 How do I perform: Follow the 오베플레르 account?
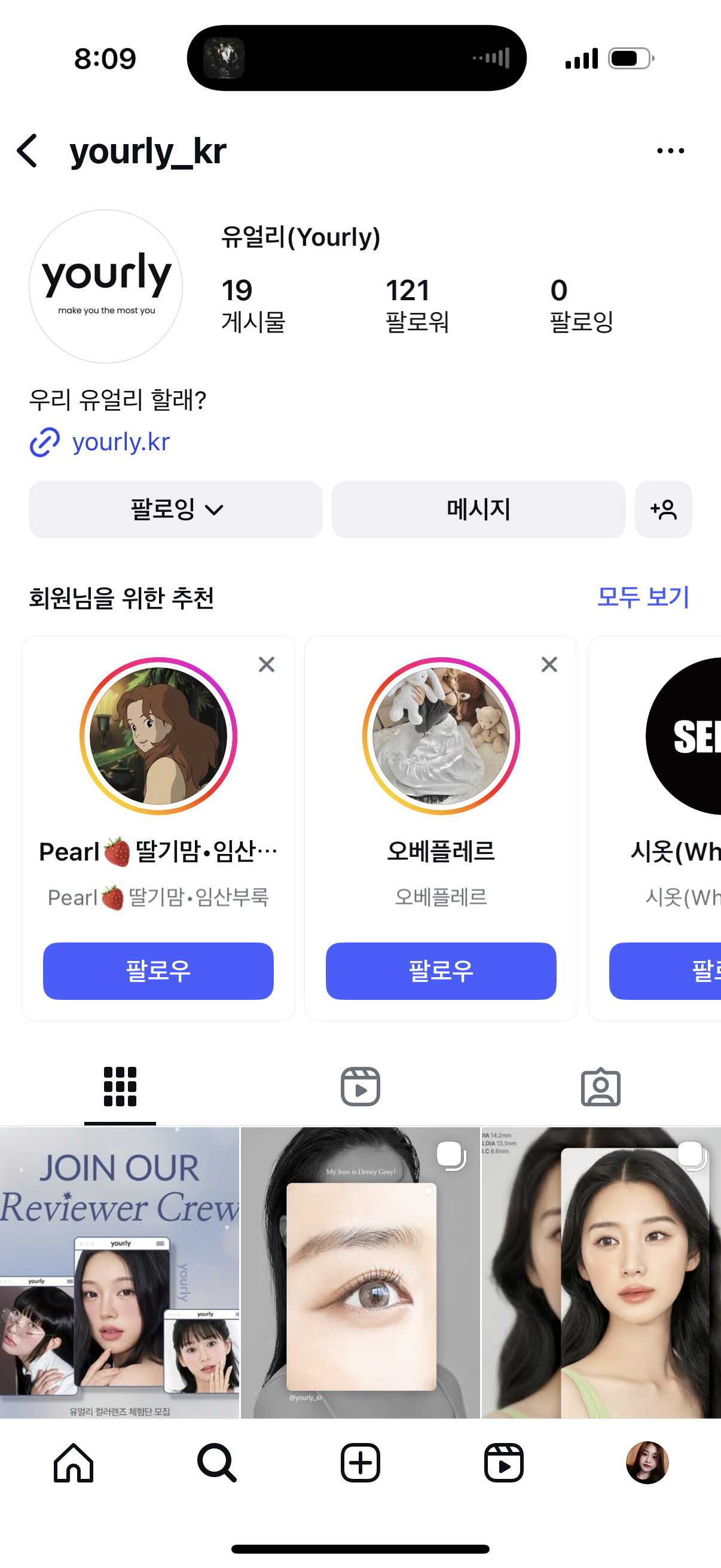[441, 971]
